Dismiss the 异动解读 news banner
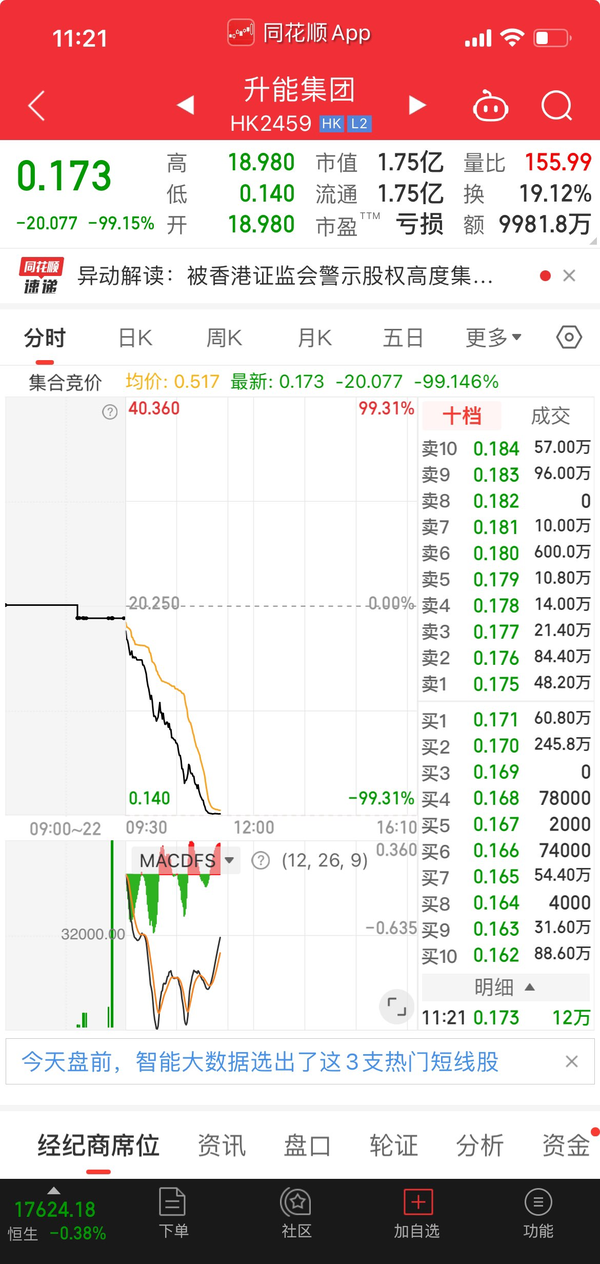600x1264 pixels. point(569,276)
